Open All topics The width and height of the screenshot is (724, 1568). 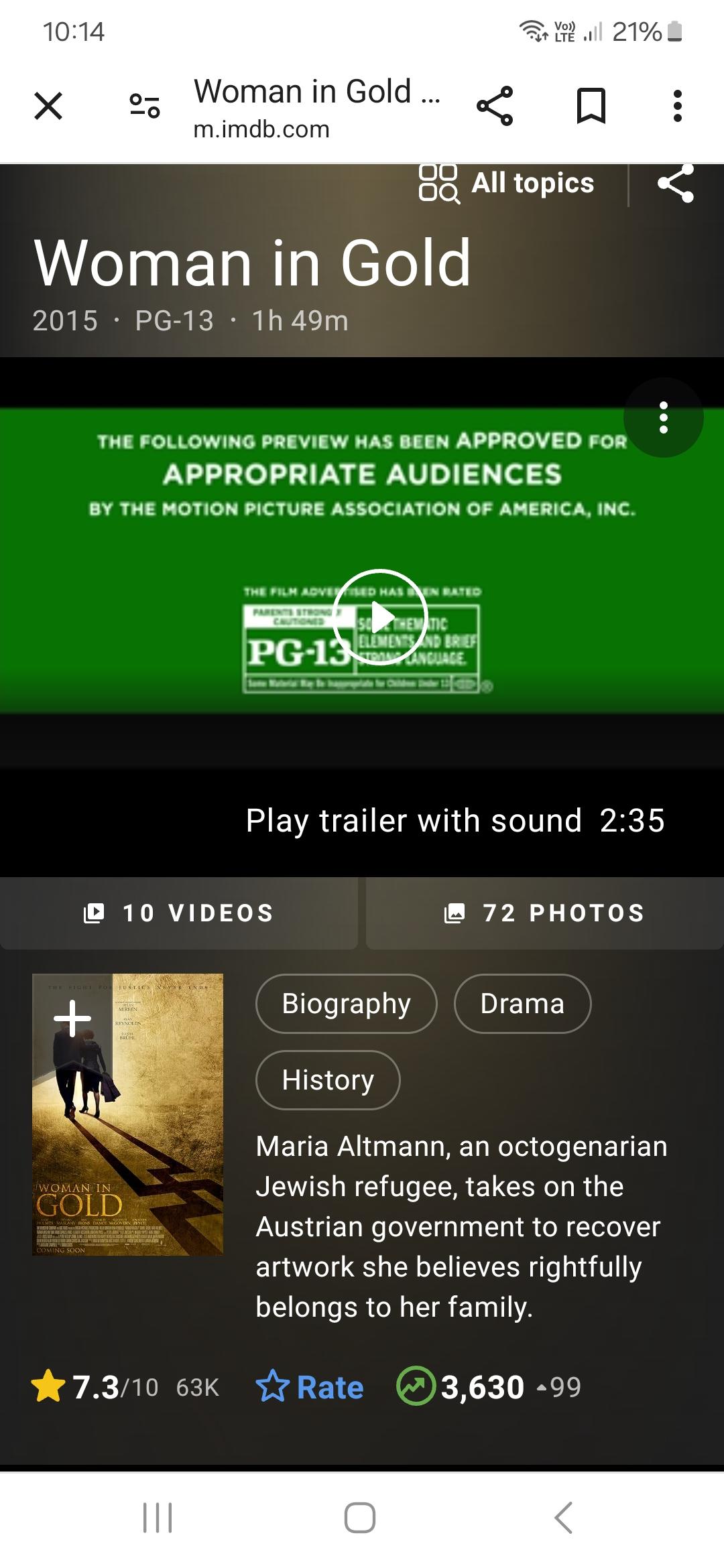tap(507, 183)
